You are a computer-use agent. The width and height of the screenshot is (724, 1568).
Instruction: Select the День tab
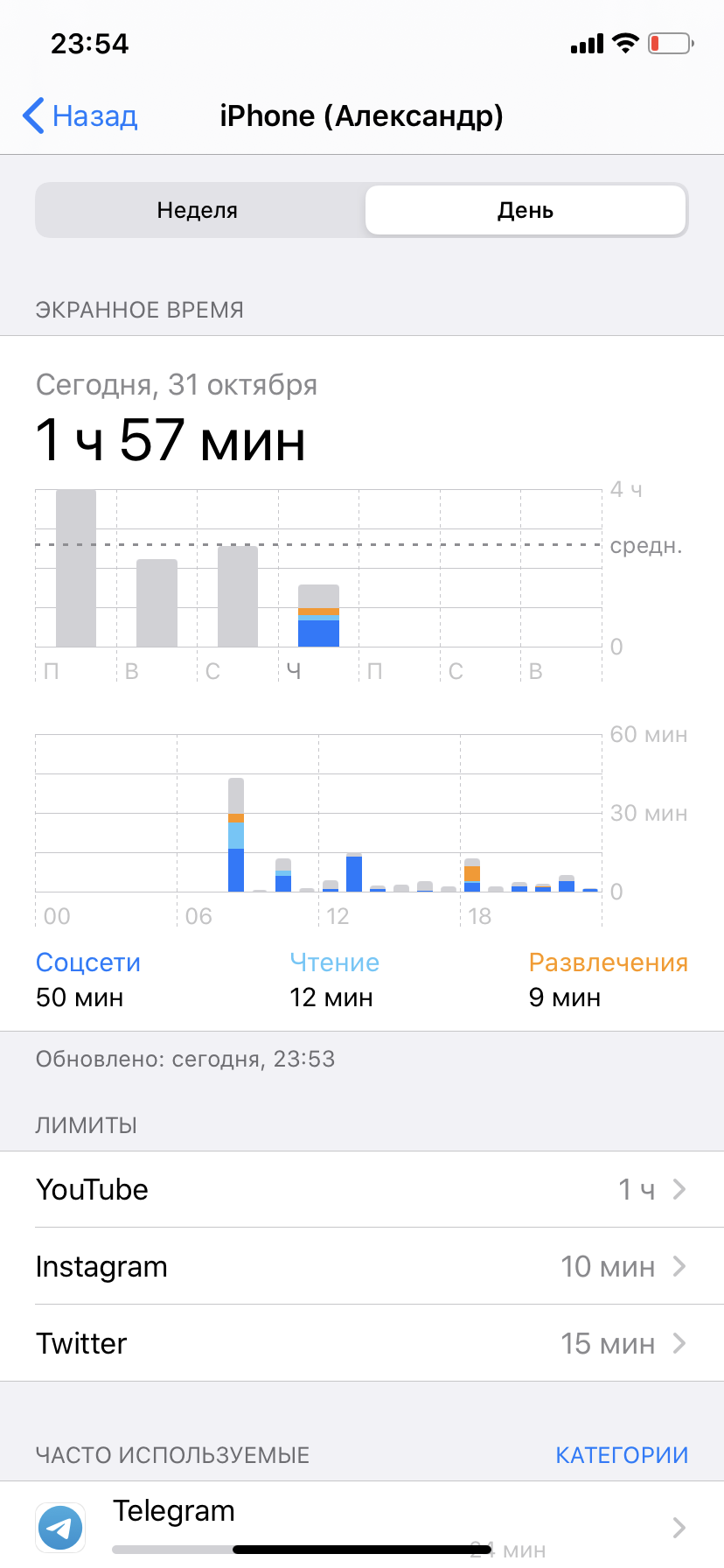[x=525, y=210]
